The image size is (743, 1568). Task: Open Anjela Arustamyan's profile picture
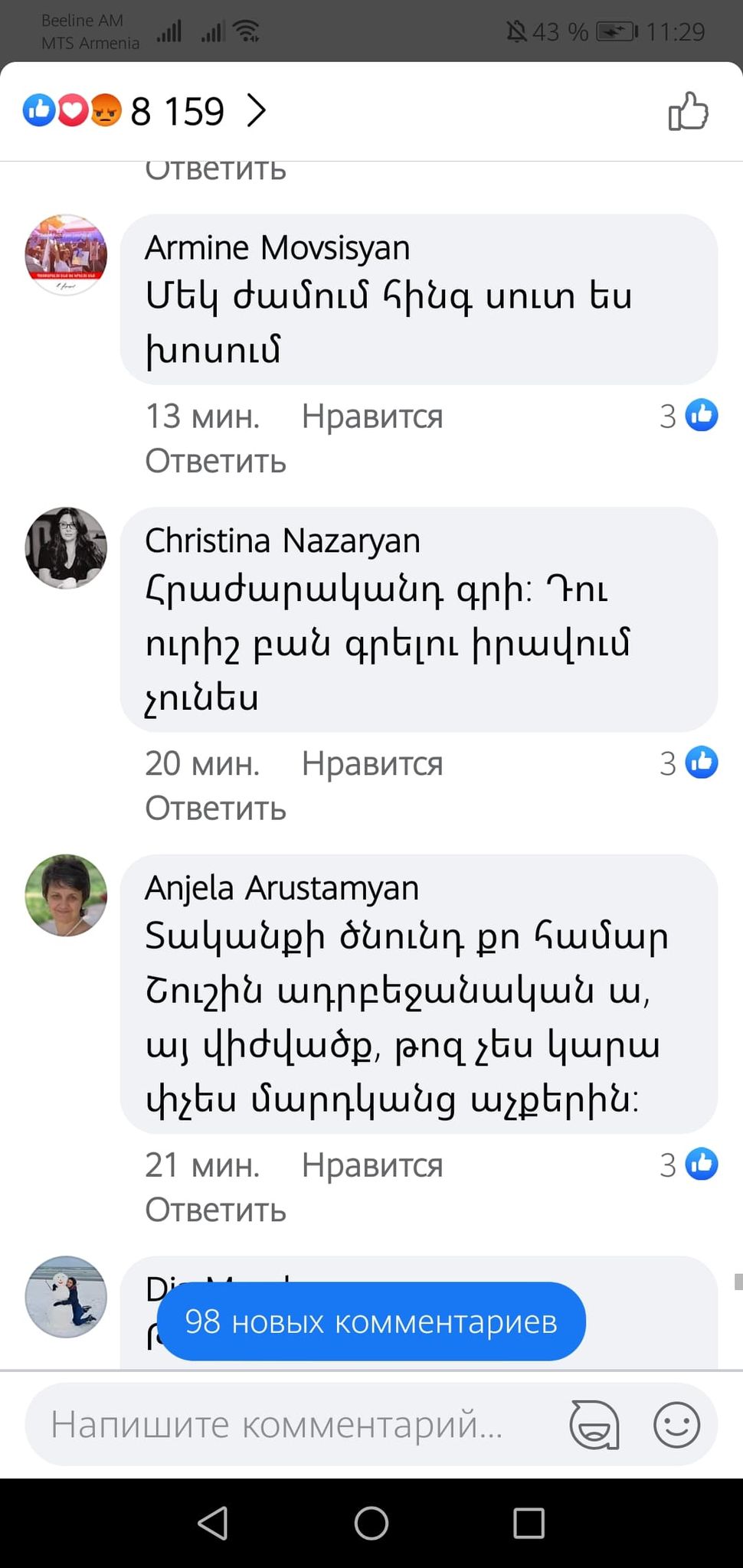tap(67, 895)
